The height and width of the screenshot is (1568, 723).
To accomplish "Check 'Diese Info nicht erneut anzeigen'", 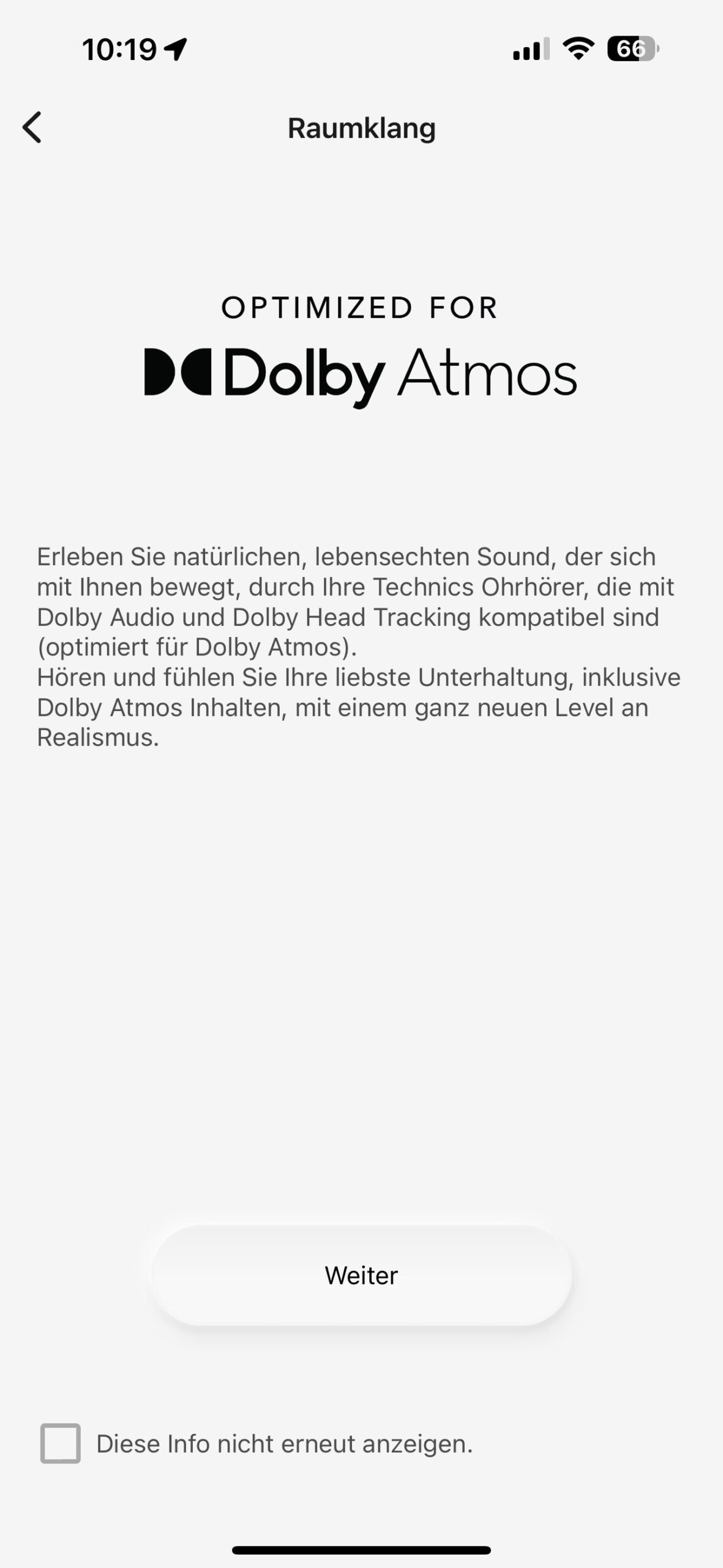I will 60,1444.
